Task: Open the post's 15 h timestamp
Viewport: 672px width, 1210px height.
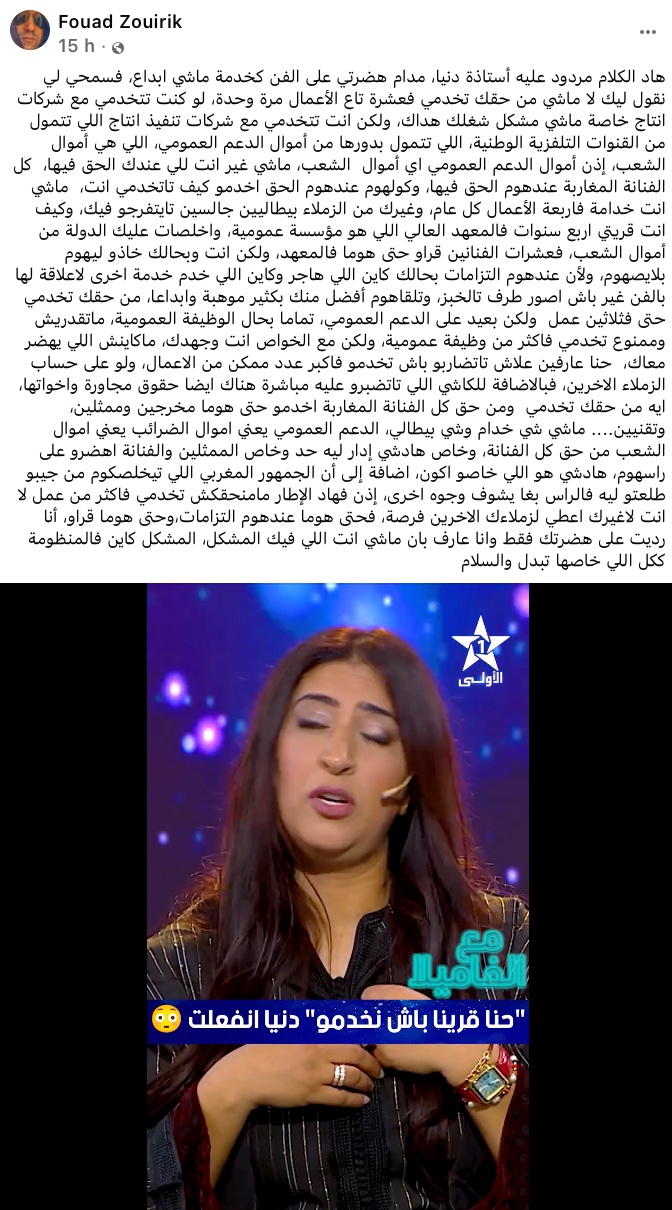Action: click(76, 46)
